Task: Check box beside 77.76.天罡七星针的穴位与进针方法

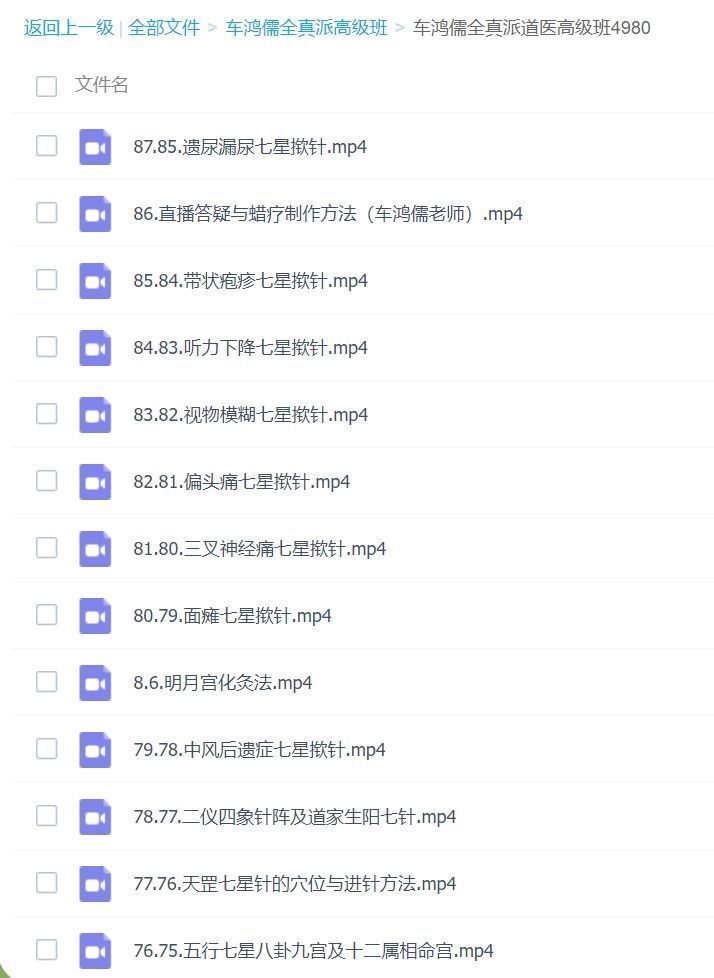Action: point(47,883)
